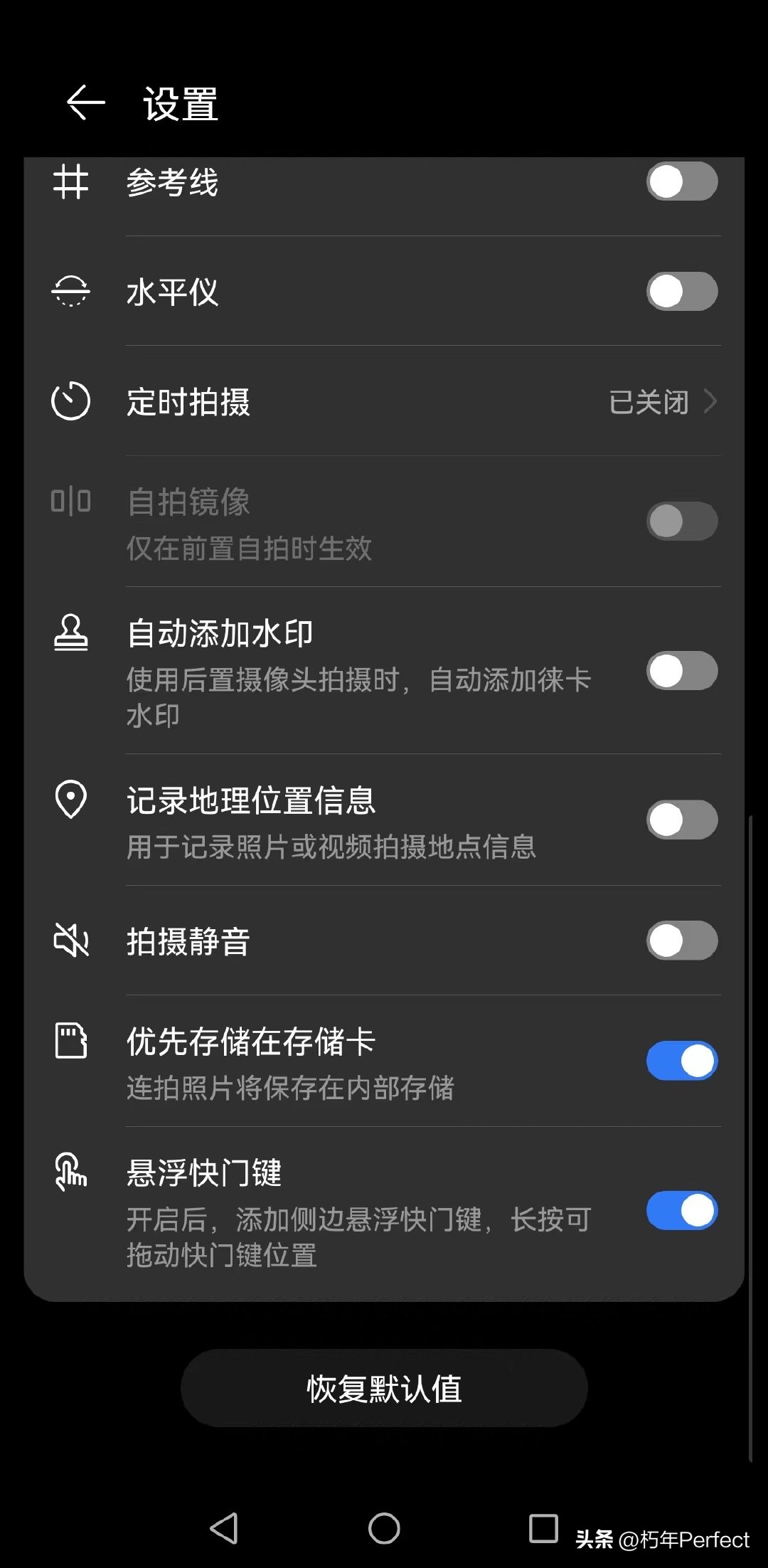
Task: Toggle on 记录地理位置信息
Action: click(681, 820)
